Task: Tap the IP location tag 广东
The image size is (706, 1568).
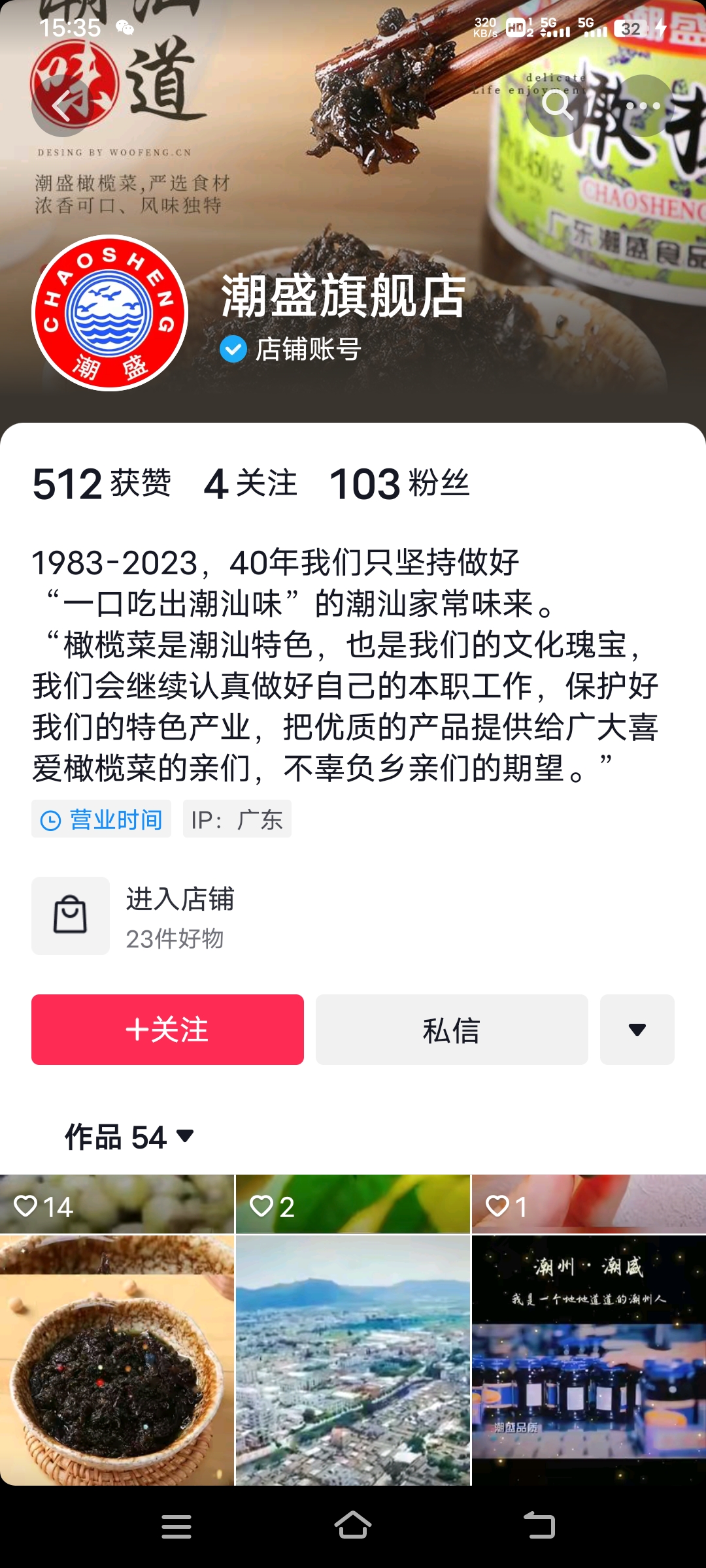Action: pyautogui.click(x=237, y=819)
